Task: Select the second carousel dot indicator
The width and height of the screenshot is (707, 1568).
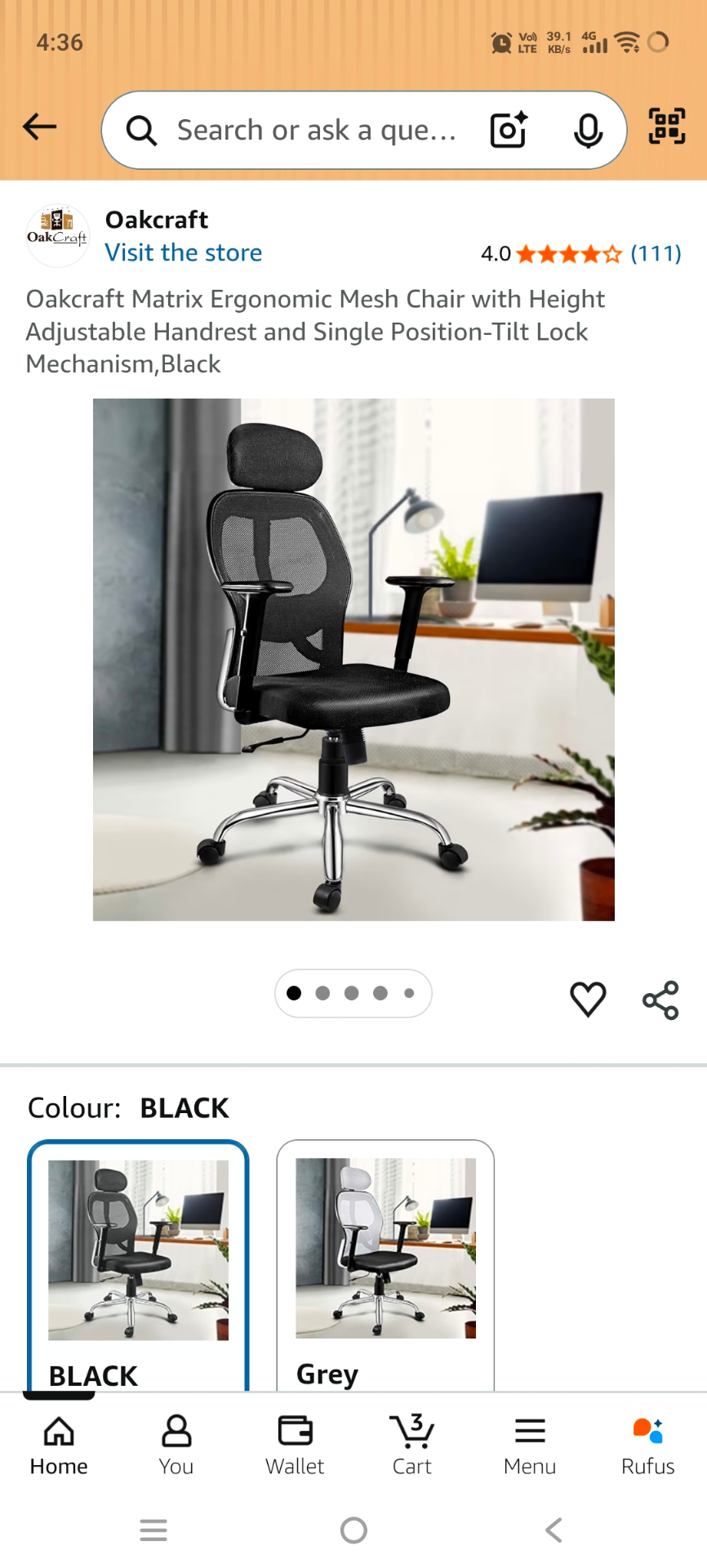Action: pos(322,993)
